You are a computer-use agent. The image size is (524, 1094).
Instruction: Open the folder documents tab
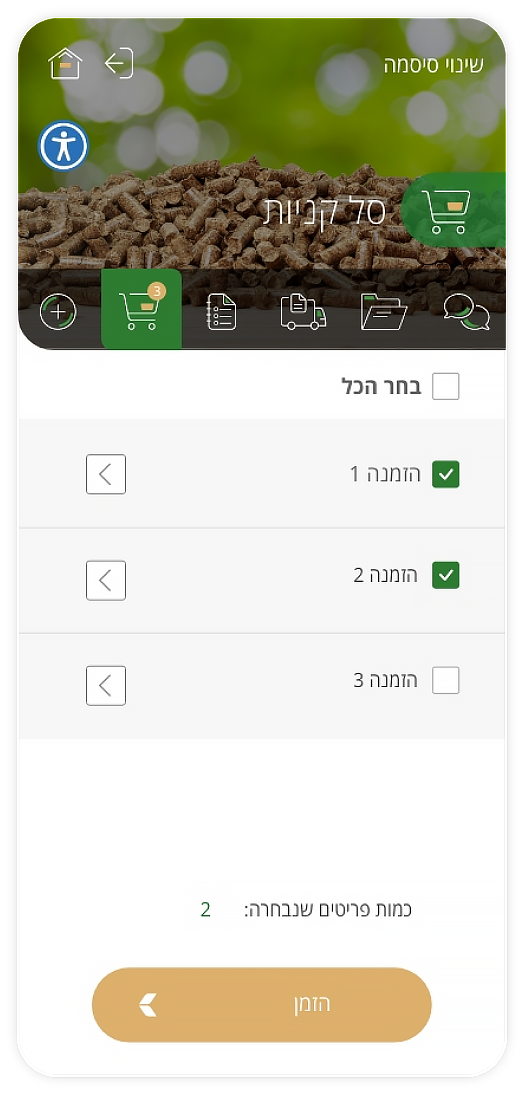pos(384,312)
